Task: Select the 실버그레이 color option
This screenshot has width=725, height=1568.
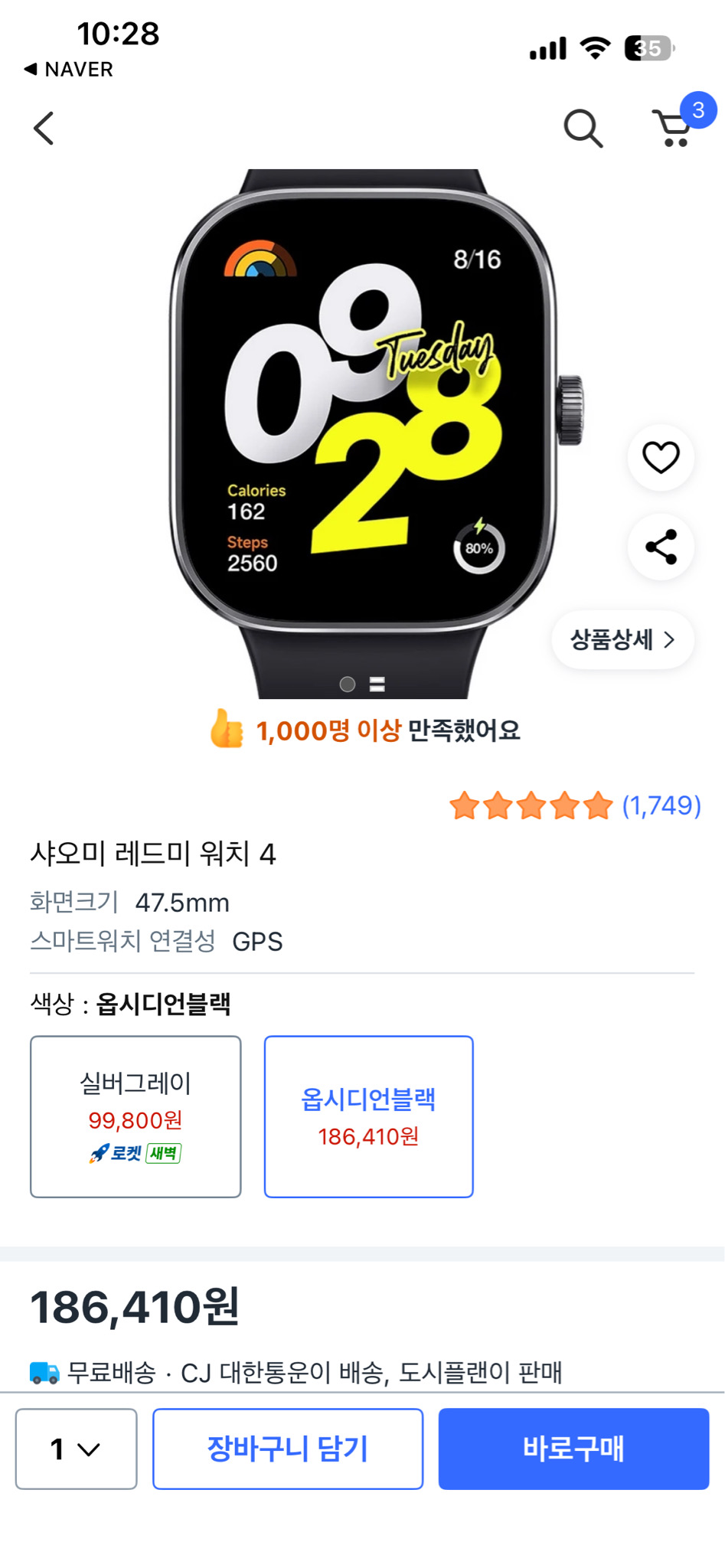Action: 136,1116
